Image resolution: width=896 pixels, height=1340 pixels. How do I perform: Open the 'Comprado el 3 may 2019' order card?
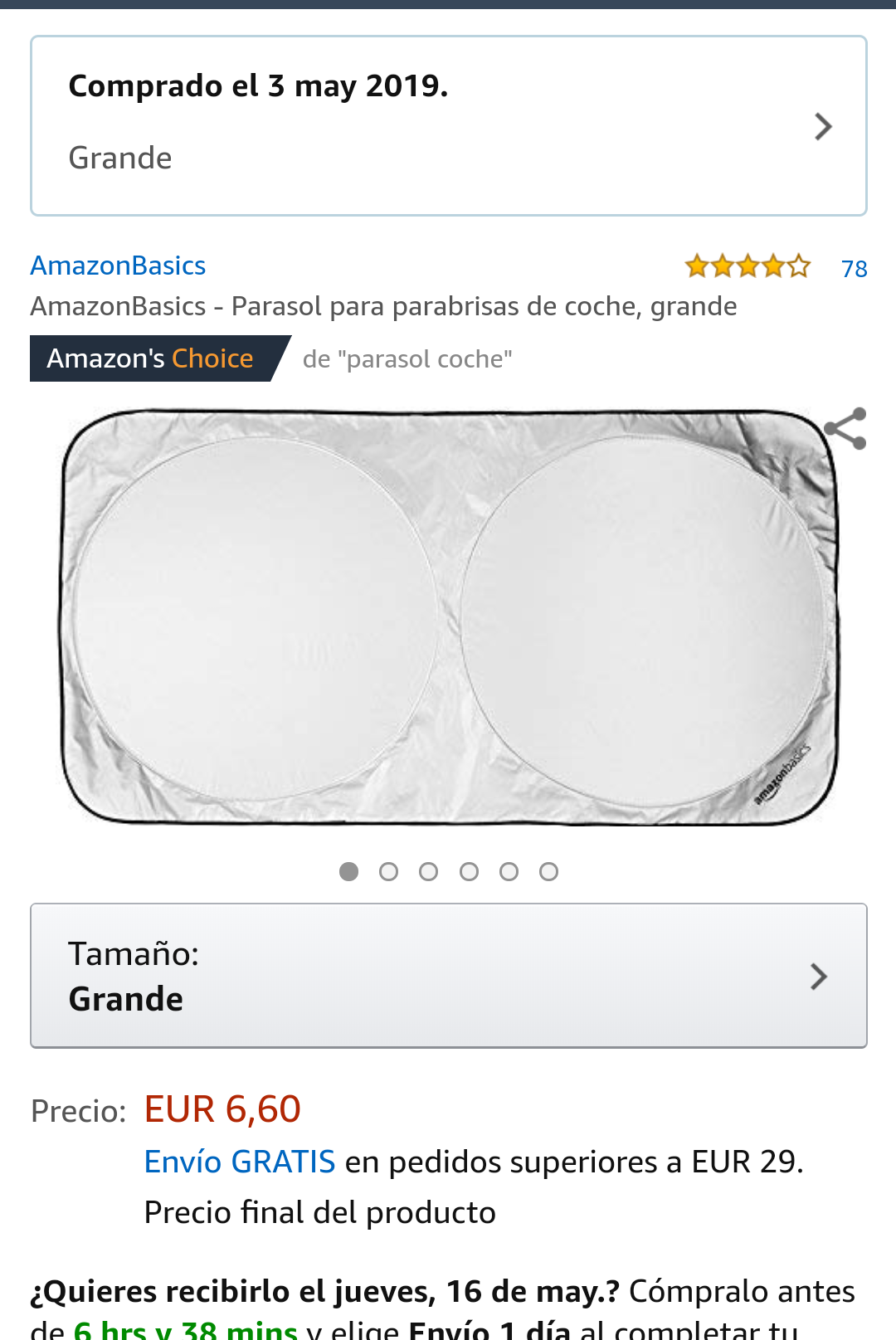(448, 126)
